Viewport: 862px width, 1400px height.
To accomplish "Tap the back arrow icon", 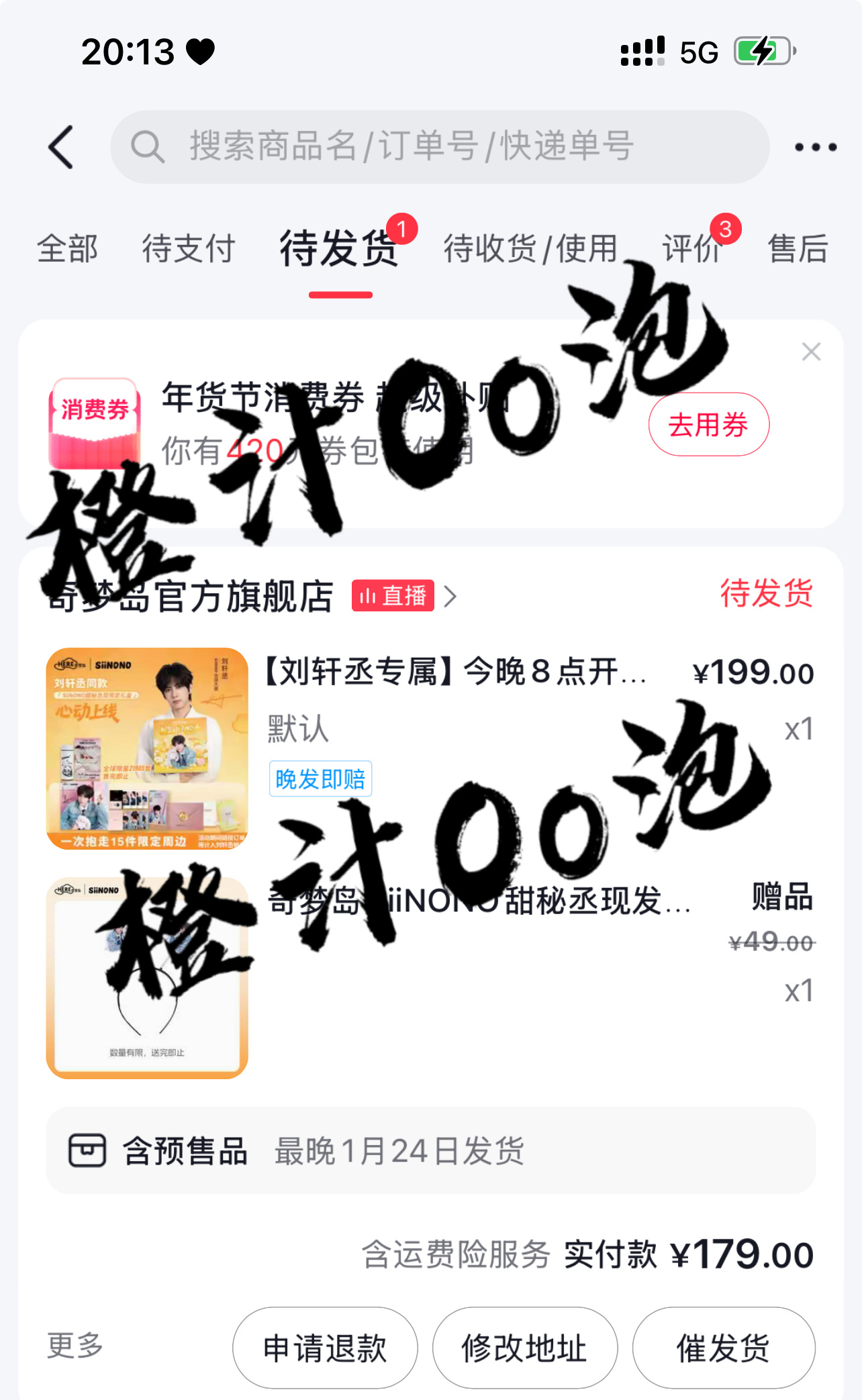I will pyautogui.click(x=62, y=148).
